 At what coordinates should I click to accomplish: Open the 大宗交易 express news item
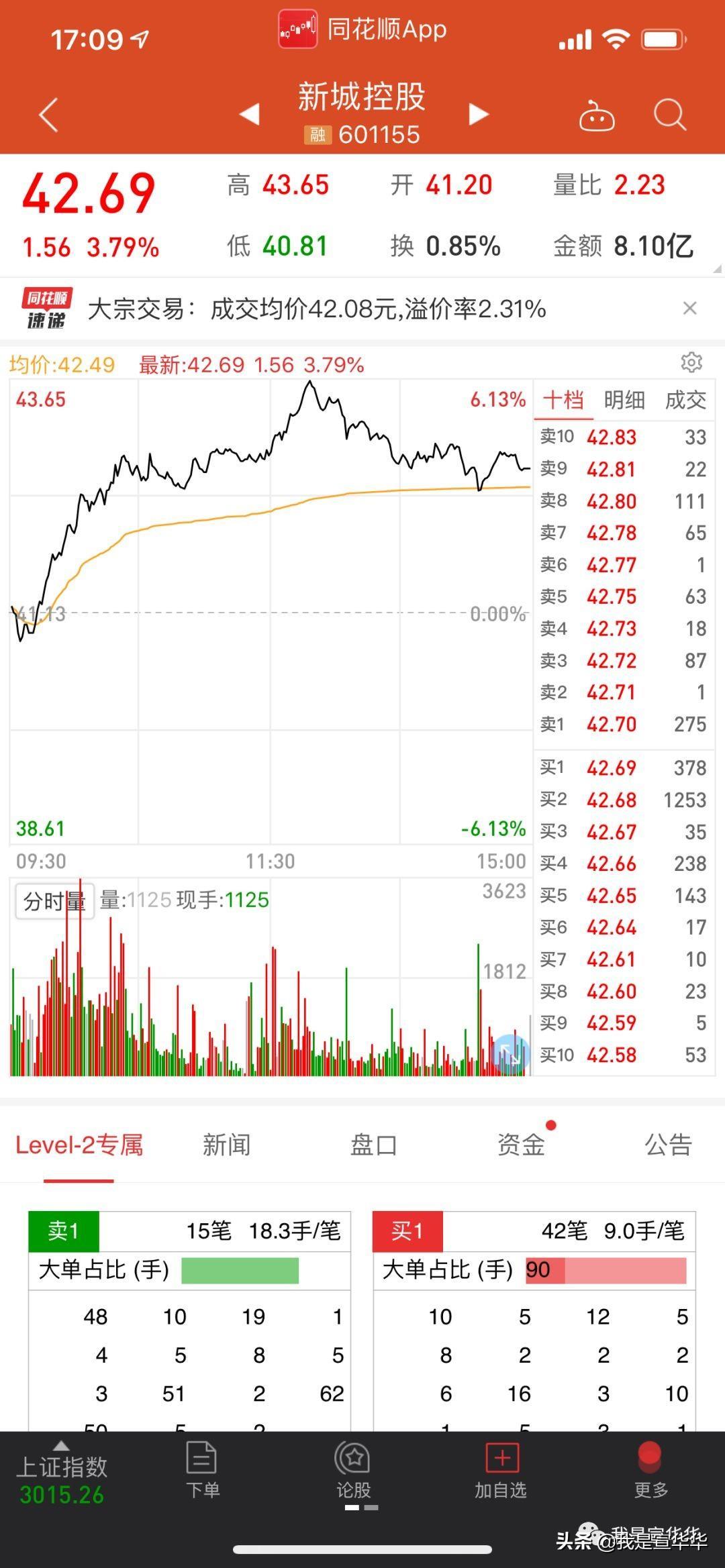(x=316, y=309)
